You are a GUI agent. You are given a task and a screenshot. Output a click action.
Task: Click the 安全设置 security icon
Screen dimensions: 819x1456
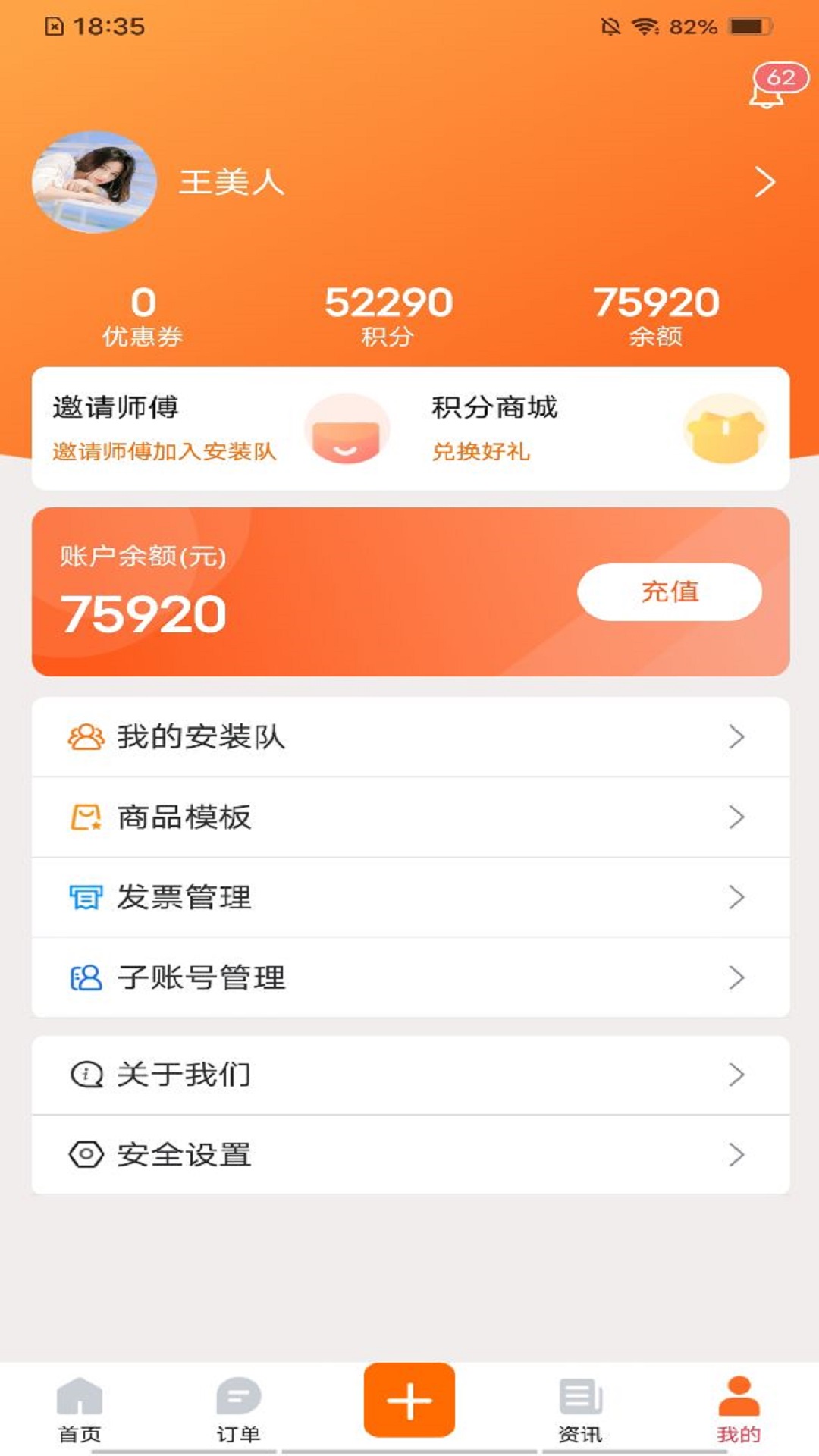86,1155
